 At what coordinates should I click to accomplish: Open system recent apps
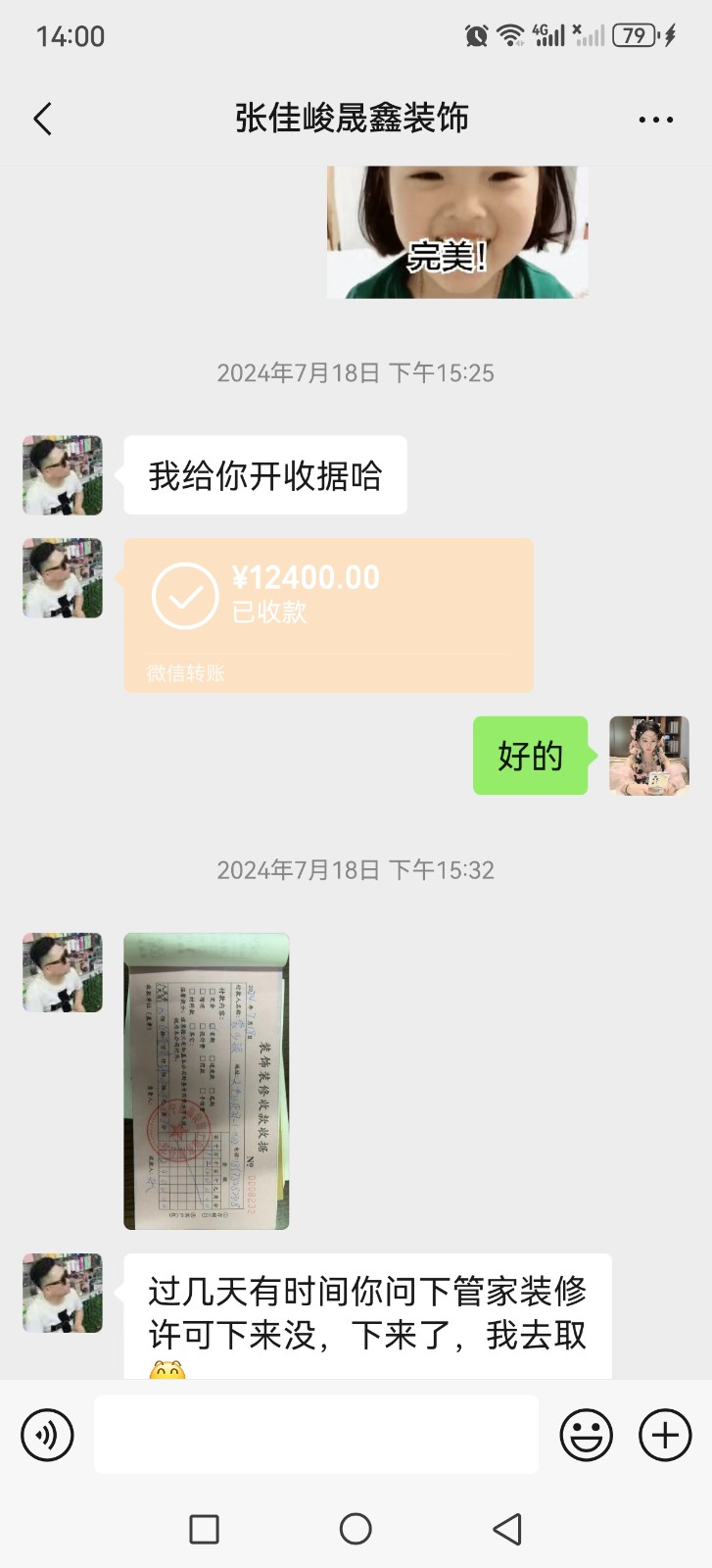204,1529
